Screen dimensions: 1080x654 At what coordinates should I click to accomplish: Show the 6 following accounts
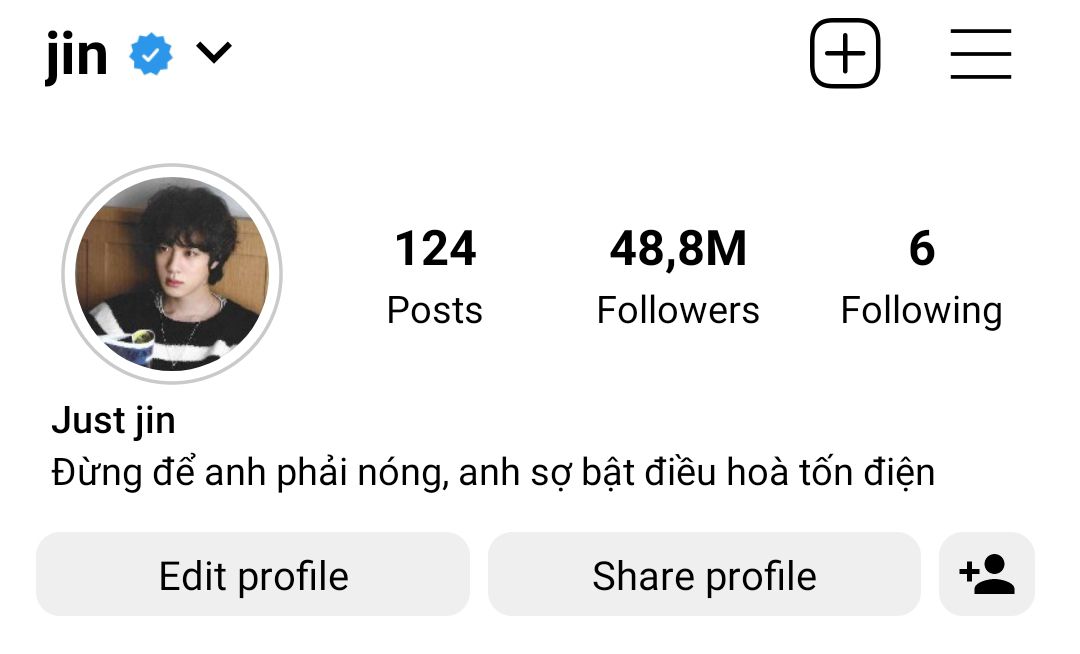(921, 277)
